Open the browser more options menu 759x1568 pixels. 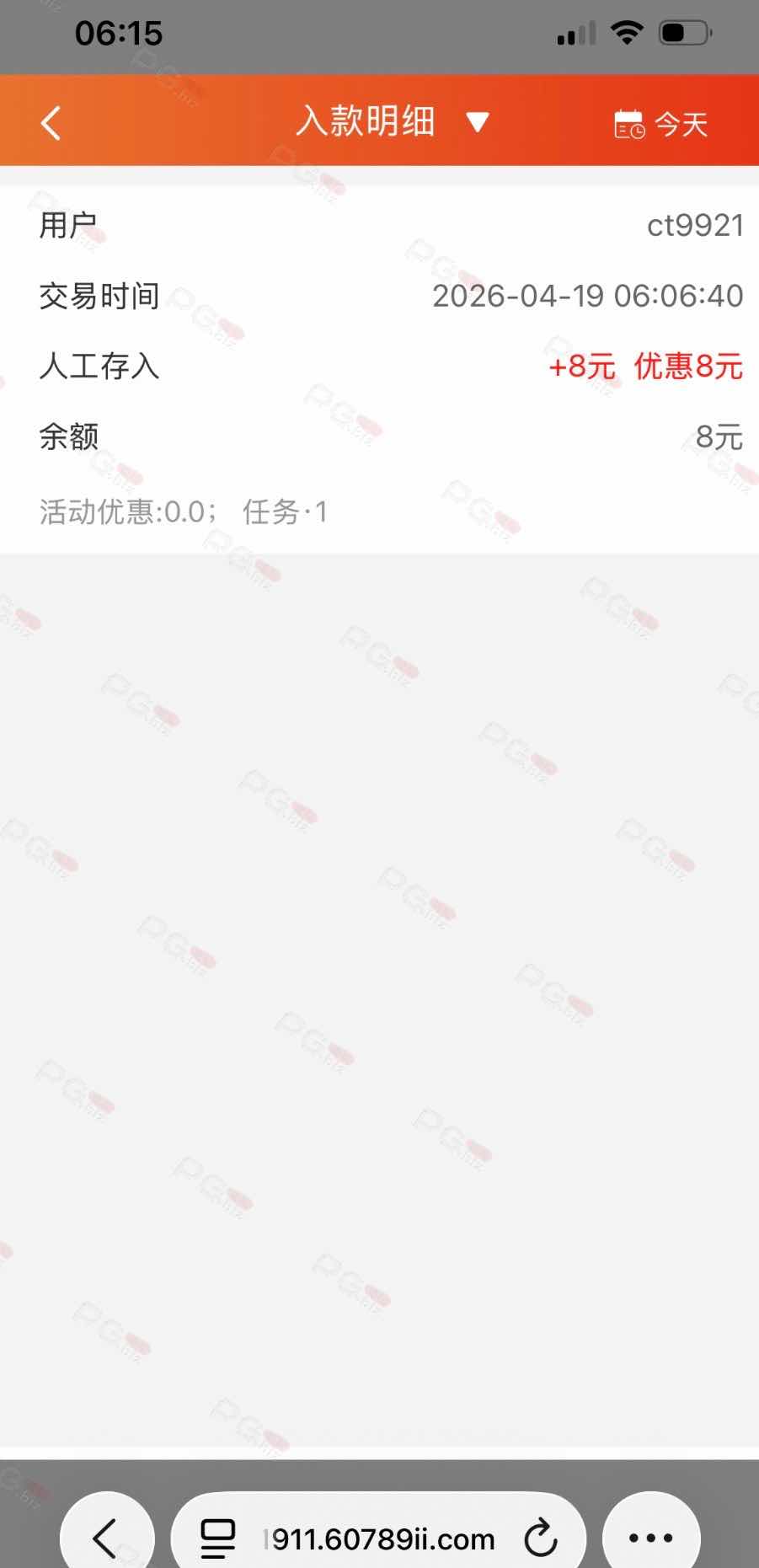[x=651, y=1539]
